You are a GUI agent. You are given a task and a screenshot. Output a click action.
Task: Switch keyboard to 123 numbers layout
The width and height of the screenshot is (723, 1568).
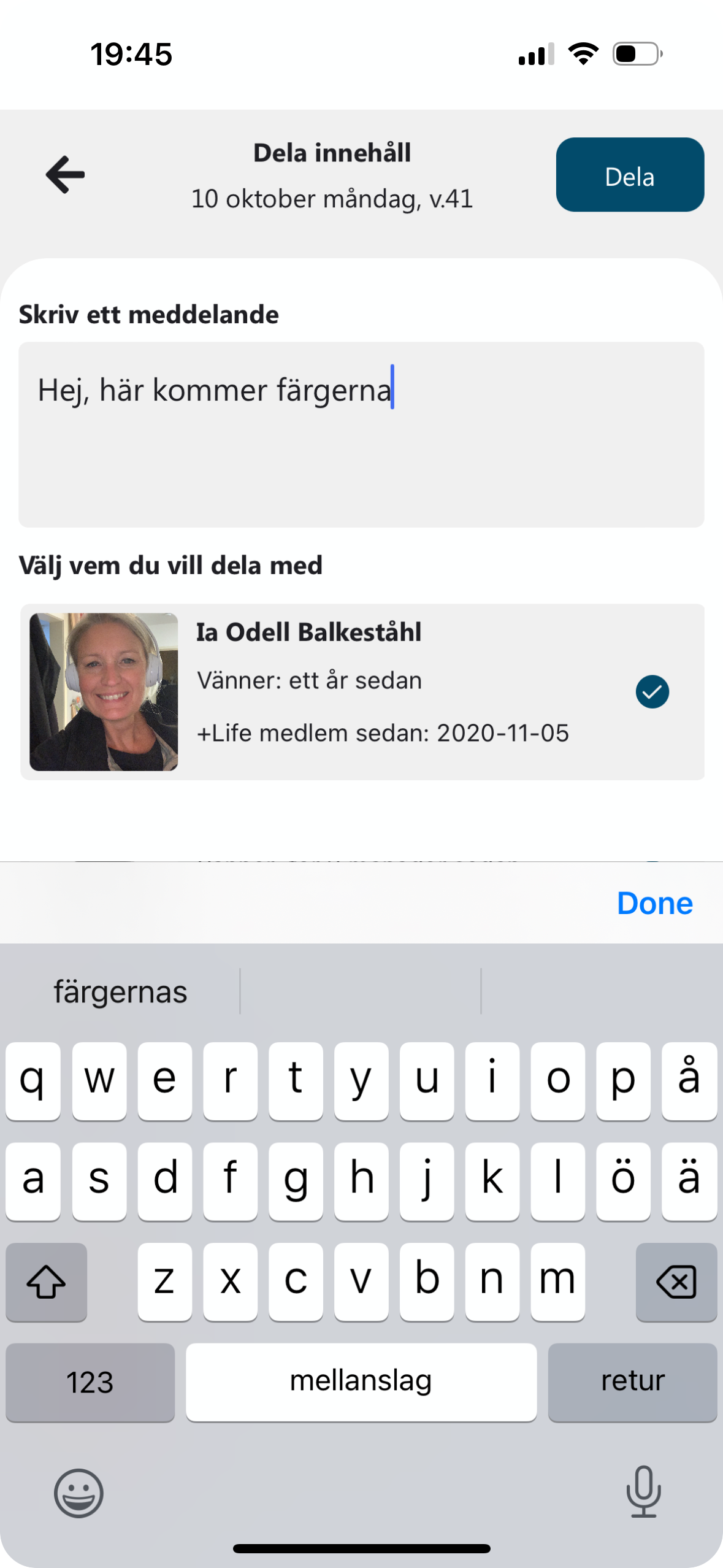click(90, 1382)
